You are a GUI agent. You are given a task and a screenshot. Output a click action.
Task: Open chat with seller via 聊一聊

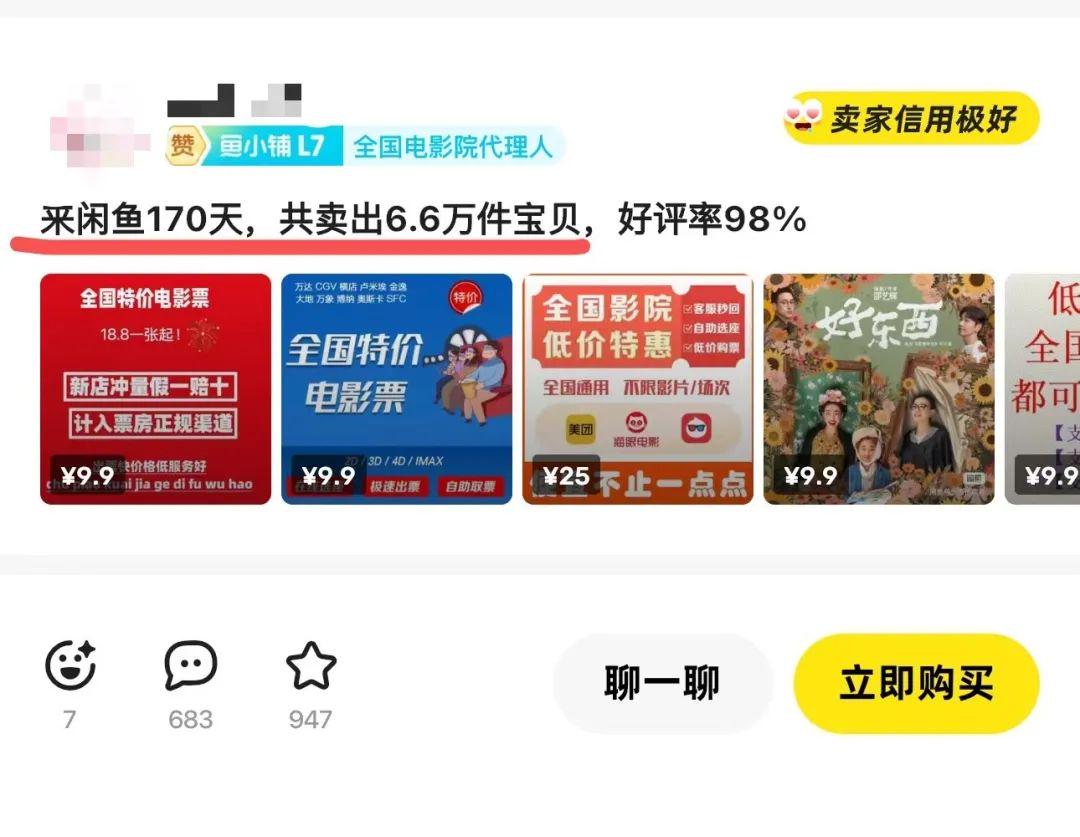[662, 684]
